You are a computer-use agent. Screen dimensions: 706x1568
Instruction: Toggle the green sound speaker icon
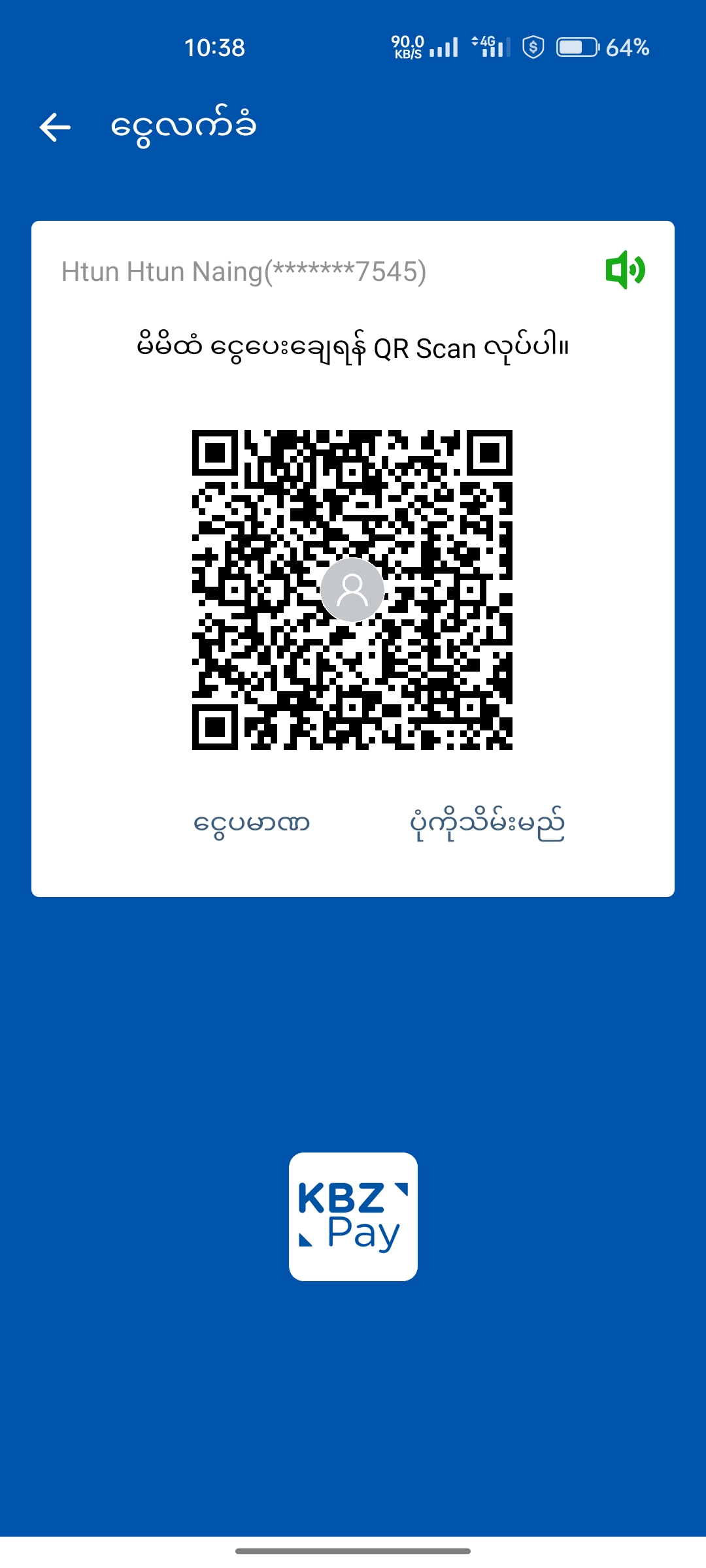click(x=625, y=270)
